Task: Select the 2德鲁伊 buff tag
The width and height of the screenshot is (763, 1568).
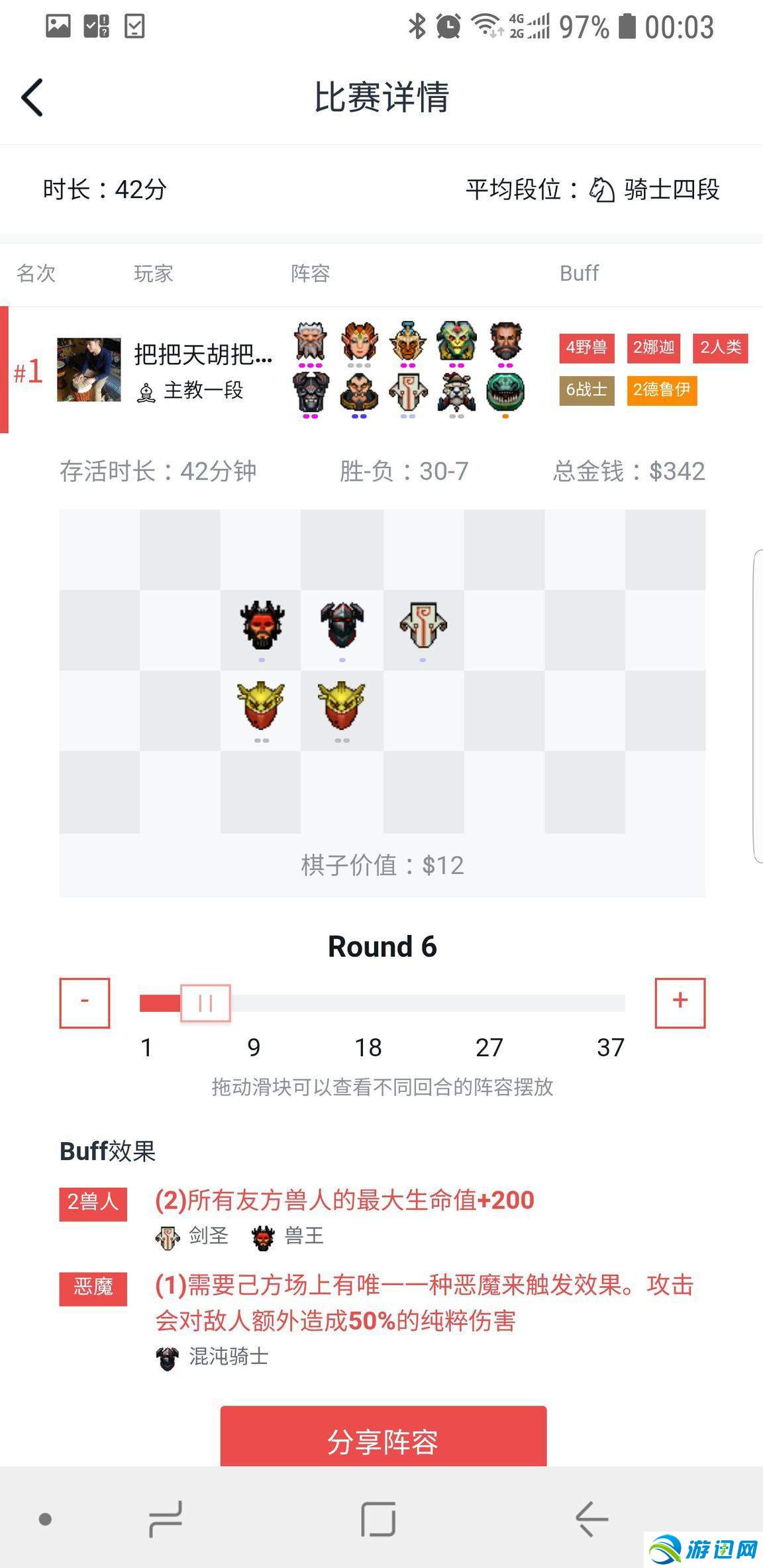Action: click(x=661, y=390)
